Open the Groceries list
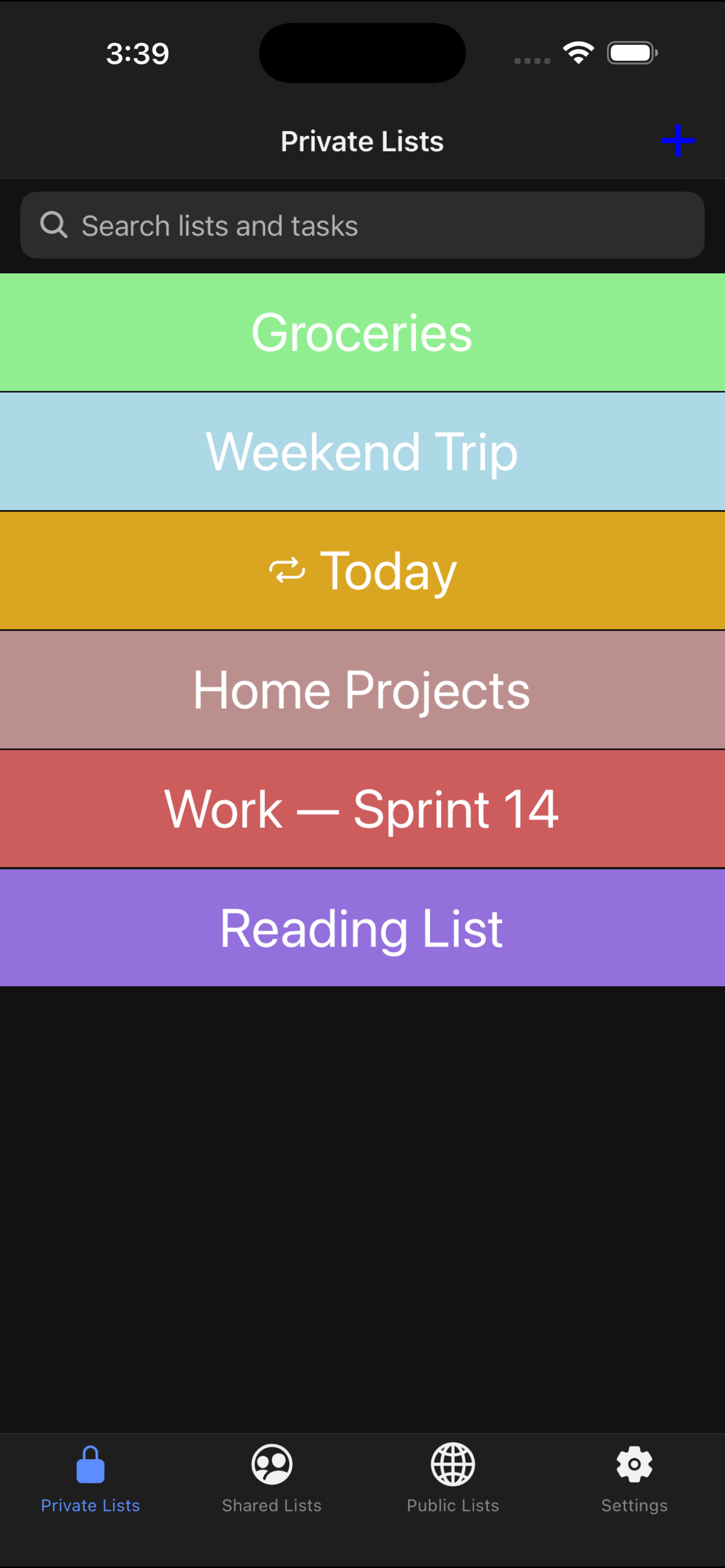Viewport: 725px width, 1568px height. pyautogui.click(x=362, y=332)
